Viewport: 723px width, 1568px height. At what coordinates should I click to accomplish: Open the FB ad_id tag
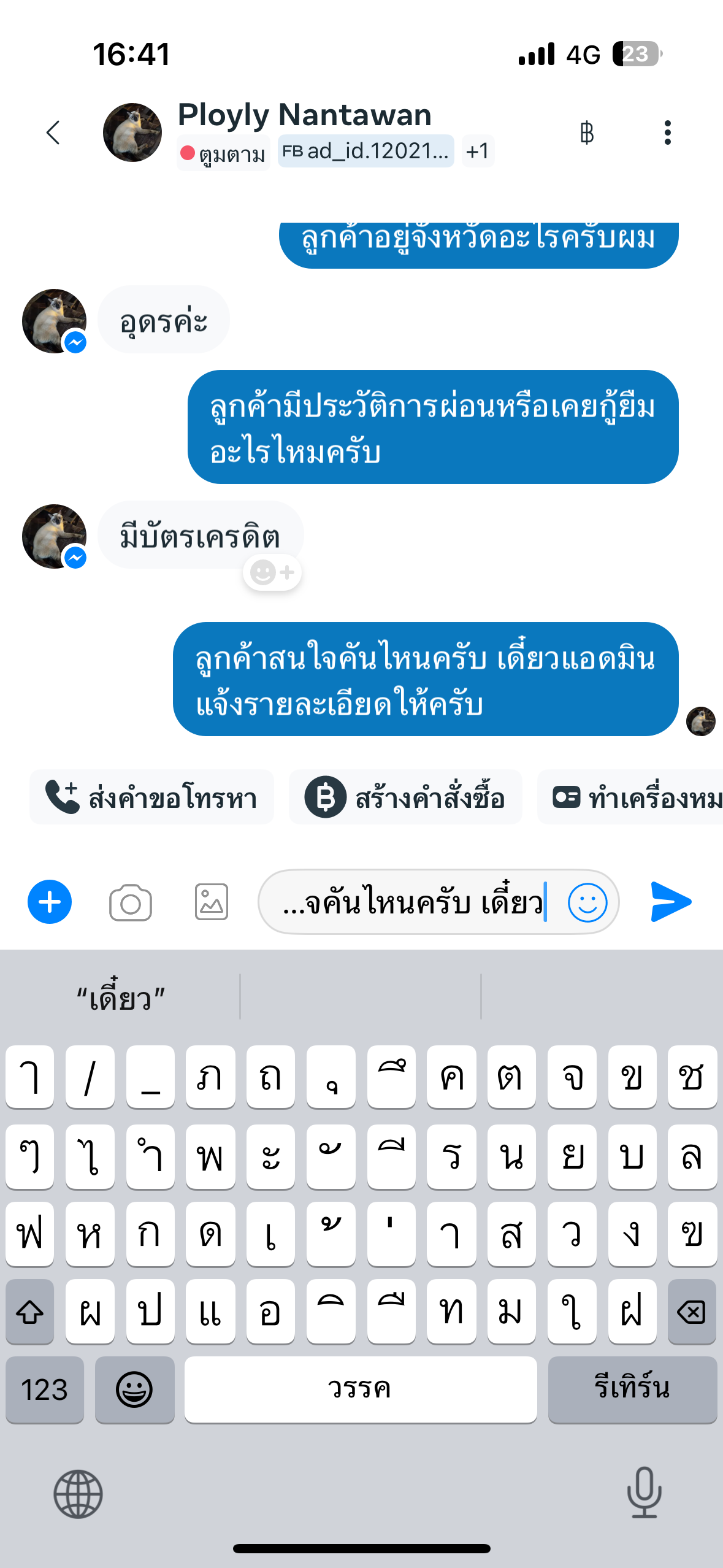pyautogui.click(x=365, y=151)
